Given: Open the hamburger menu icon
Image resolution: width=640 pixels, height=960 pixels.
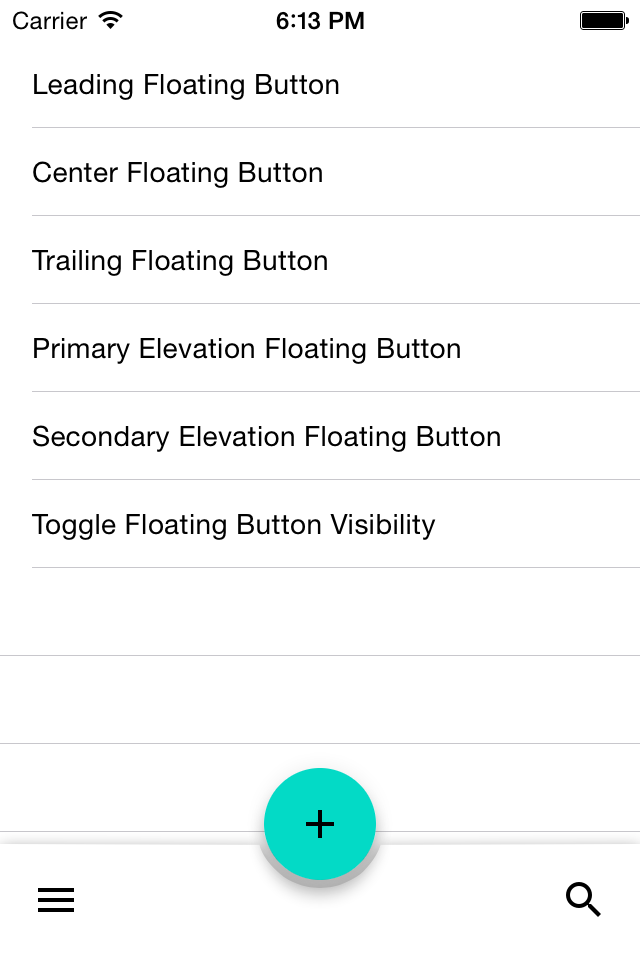Looking at the screenshot, I should click(x=56, y=901).
